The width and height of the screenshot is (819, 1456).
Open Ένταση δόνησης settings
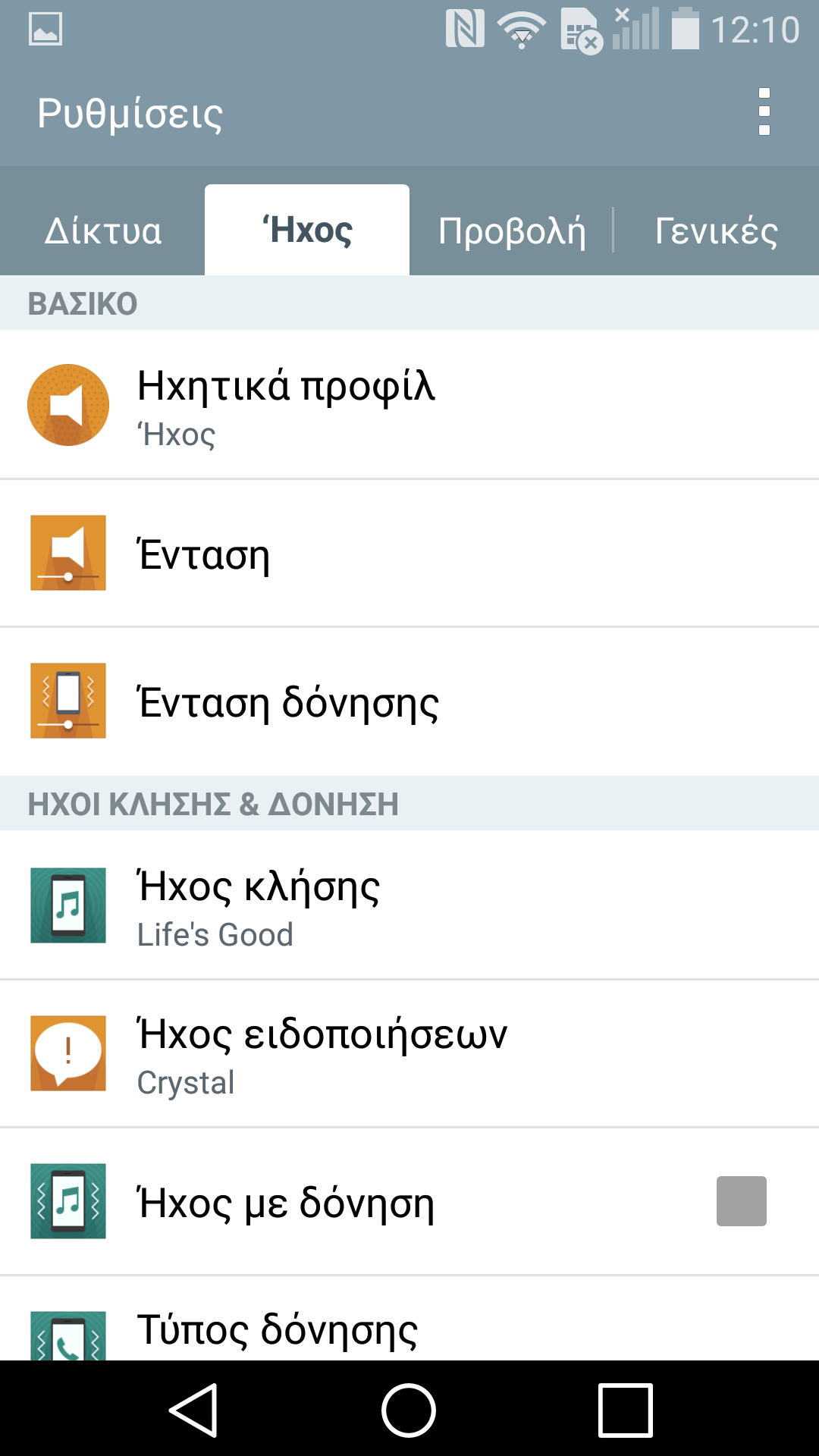click(x=409, y=701)
